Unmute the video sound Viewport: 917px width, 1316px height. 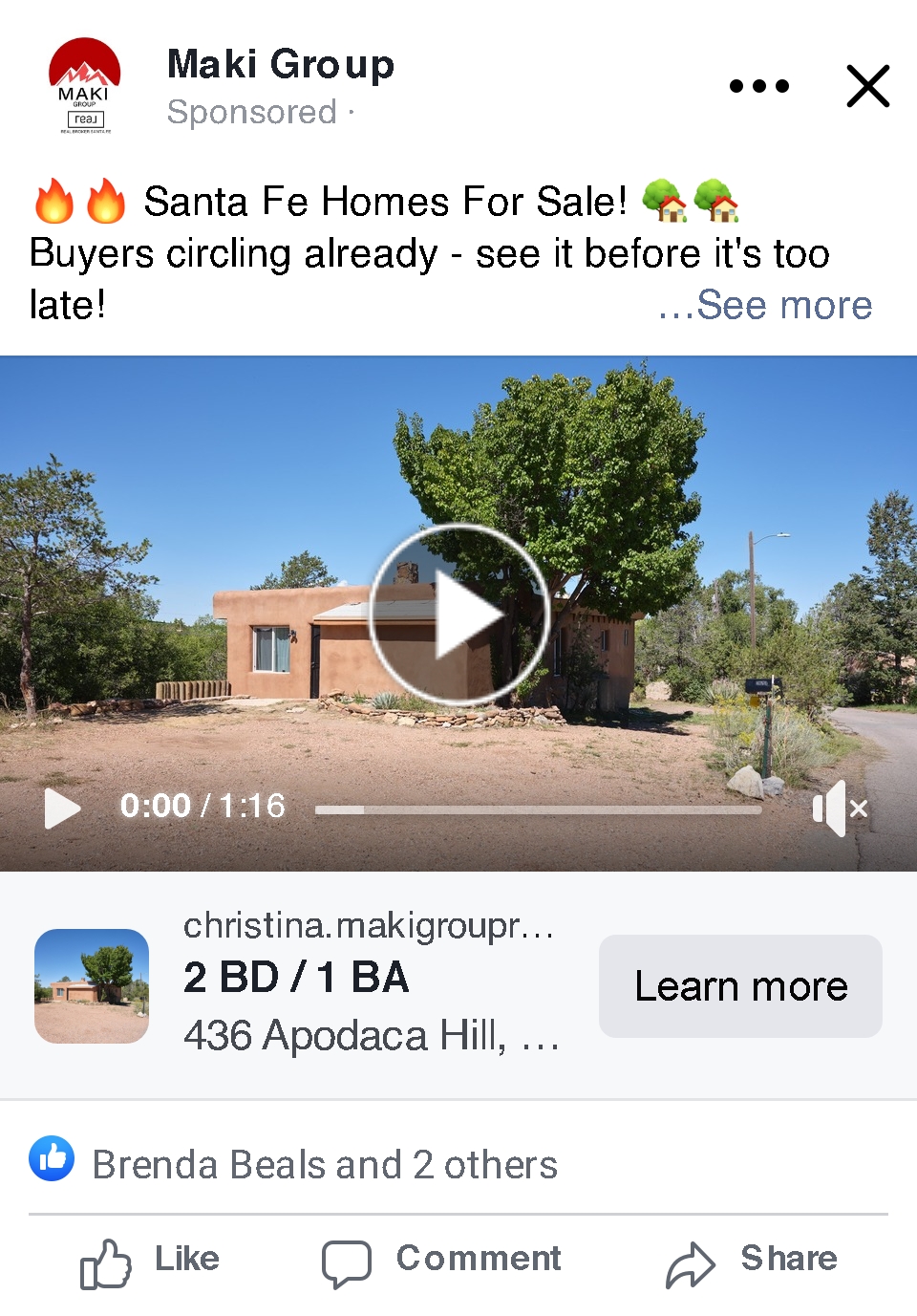838,809
